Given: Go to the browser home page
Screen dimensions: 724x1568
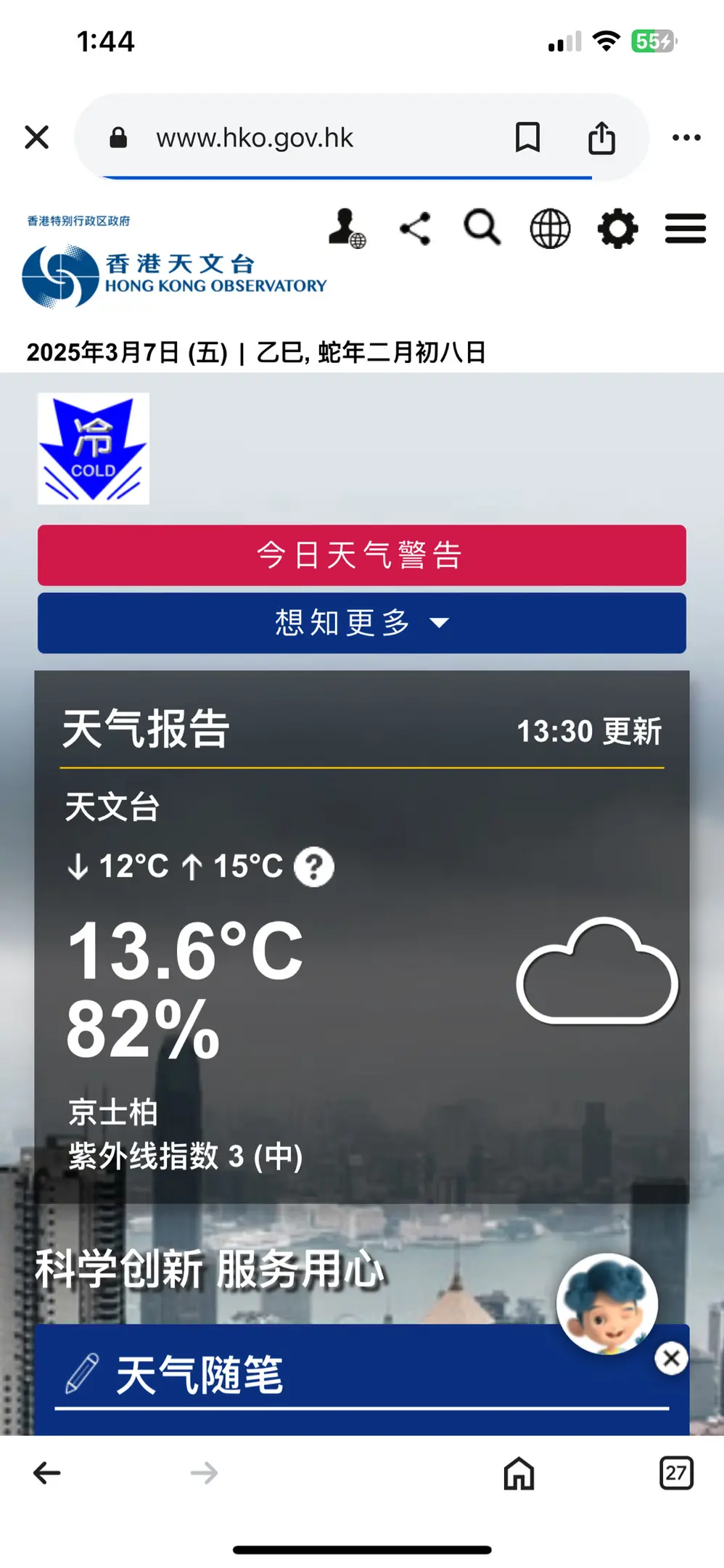Looking at the screenshot, I should pos(519,1473).
